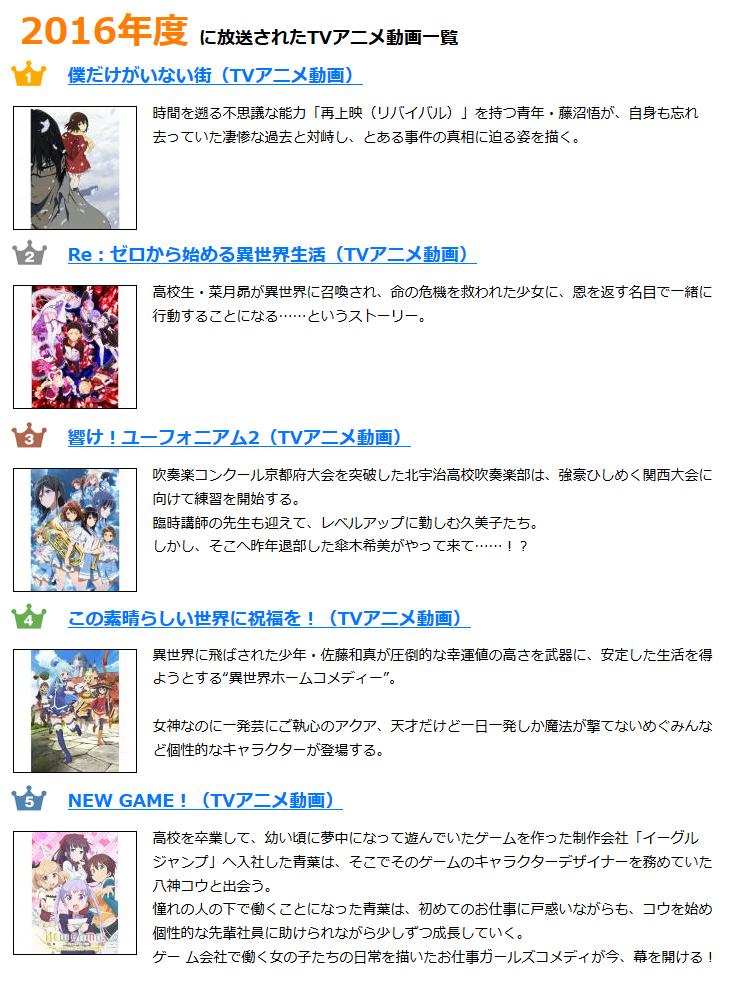Open the 僕だけがいない街 title link
735x995 pixels.
tap(214, 75)
